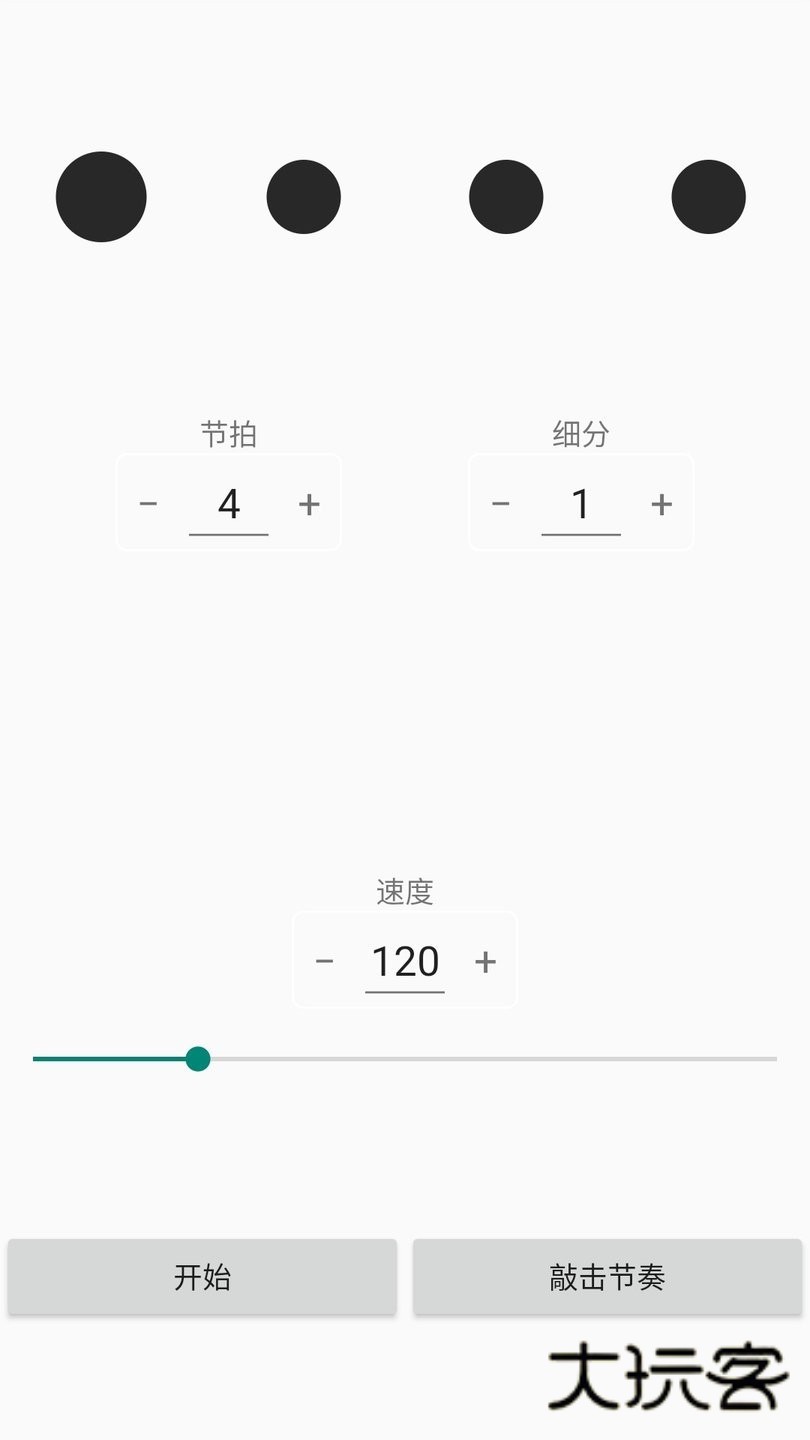The height and width of the screenshot is (1440, 810).
Task: Click minus to lower the 细分 subdivision
Action: [500, 503]
